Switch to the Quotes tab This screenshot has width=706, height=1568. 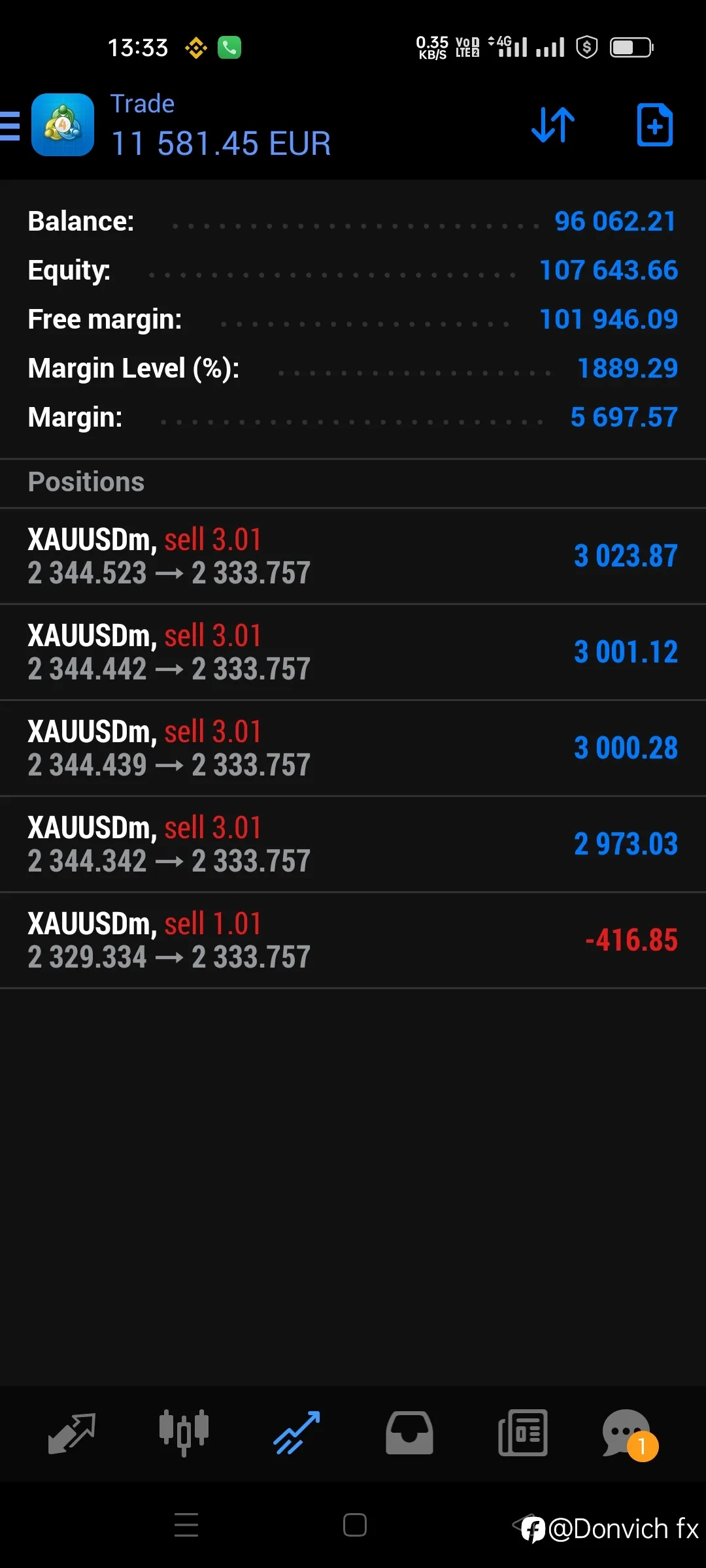tap(72, 1433)
